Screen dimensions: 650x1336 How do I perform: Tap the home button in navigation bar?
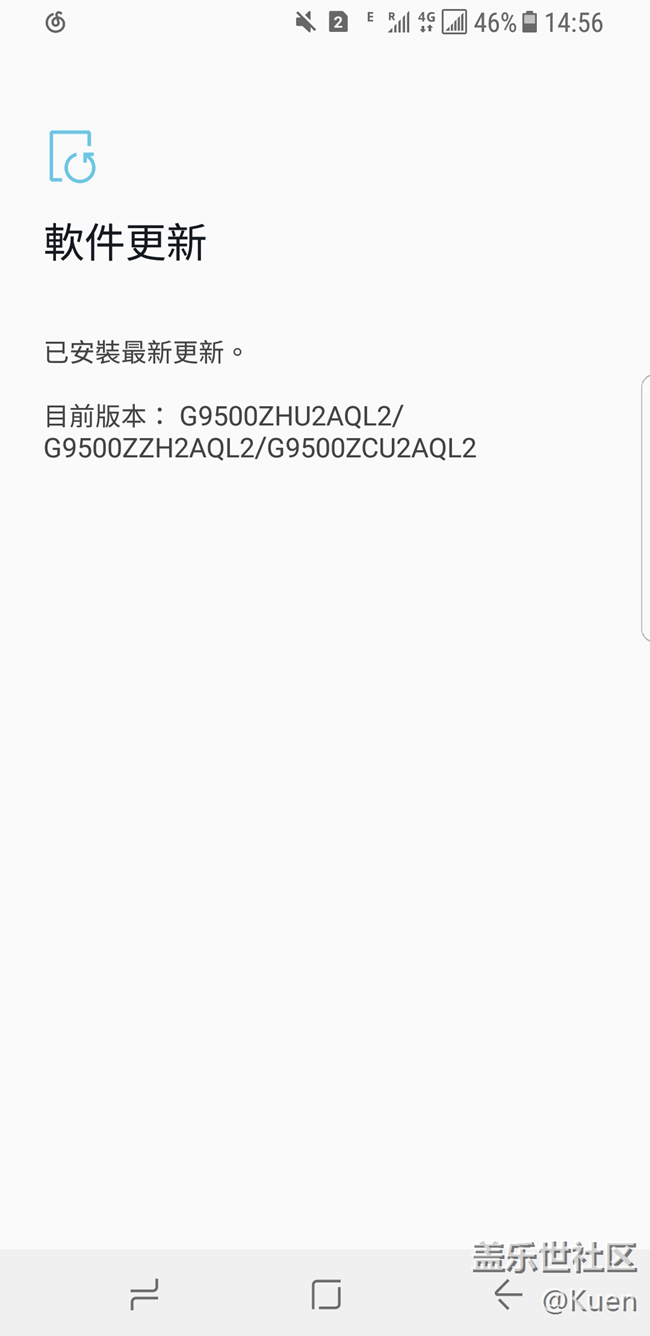(326, 1295)
